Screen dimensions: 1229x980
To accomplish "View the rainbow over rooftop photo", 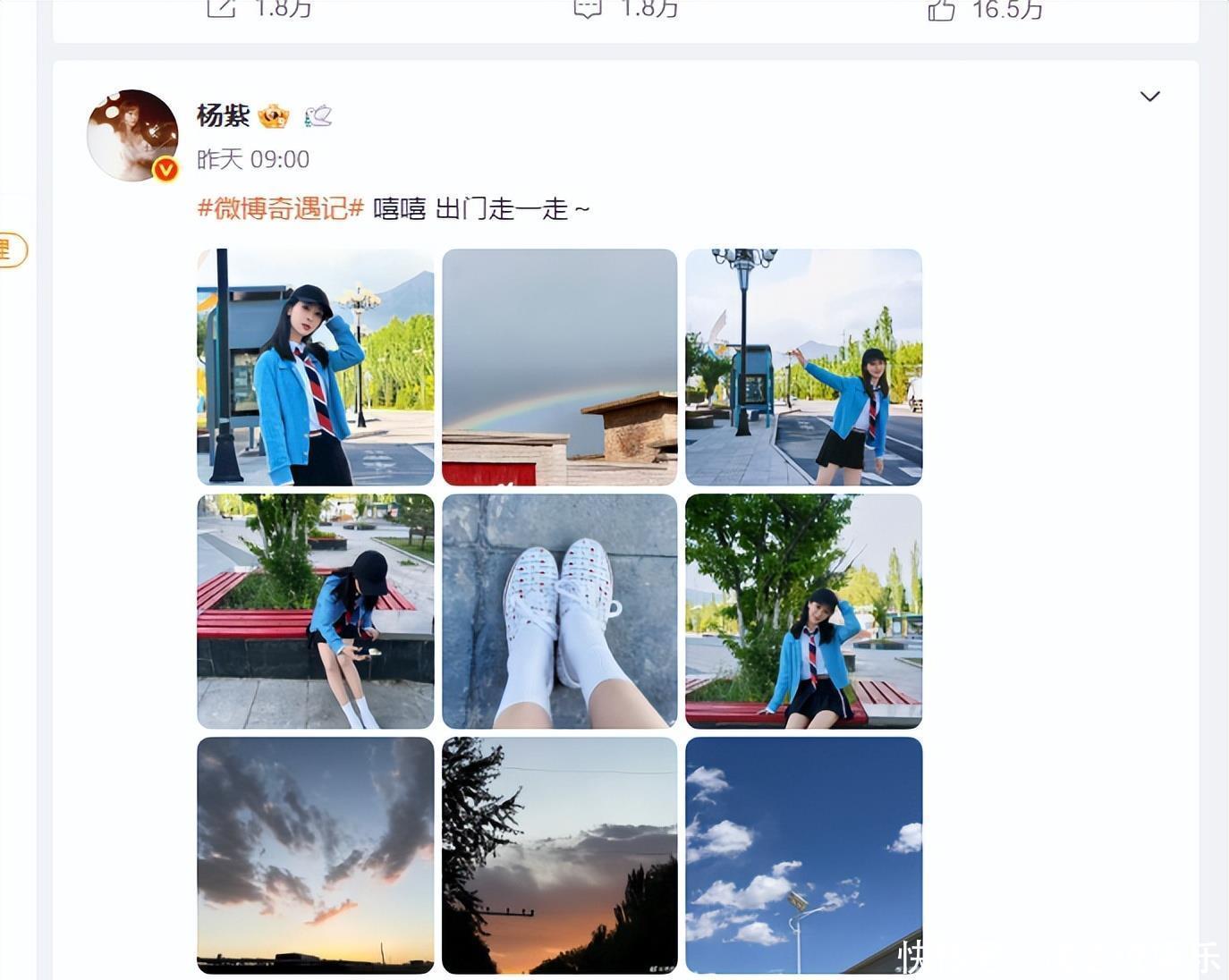I will pyautogui.click(x=559, y=367).
